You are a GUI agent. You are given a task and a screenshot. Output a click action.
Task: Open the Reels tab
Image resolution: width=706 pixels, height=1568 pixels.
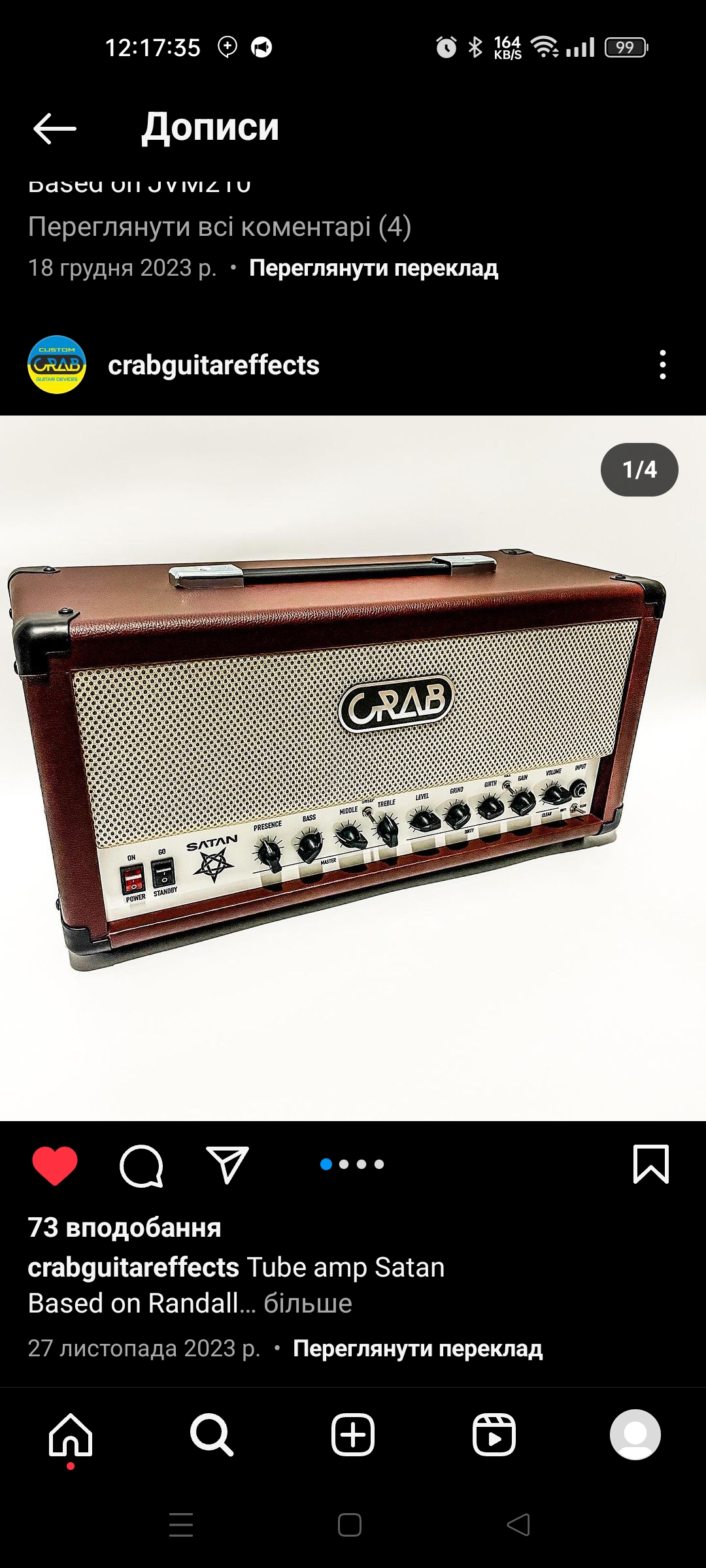[494, 1435]
